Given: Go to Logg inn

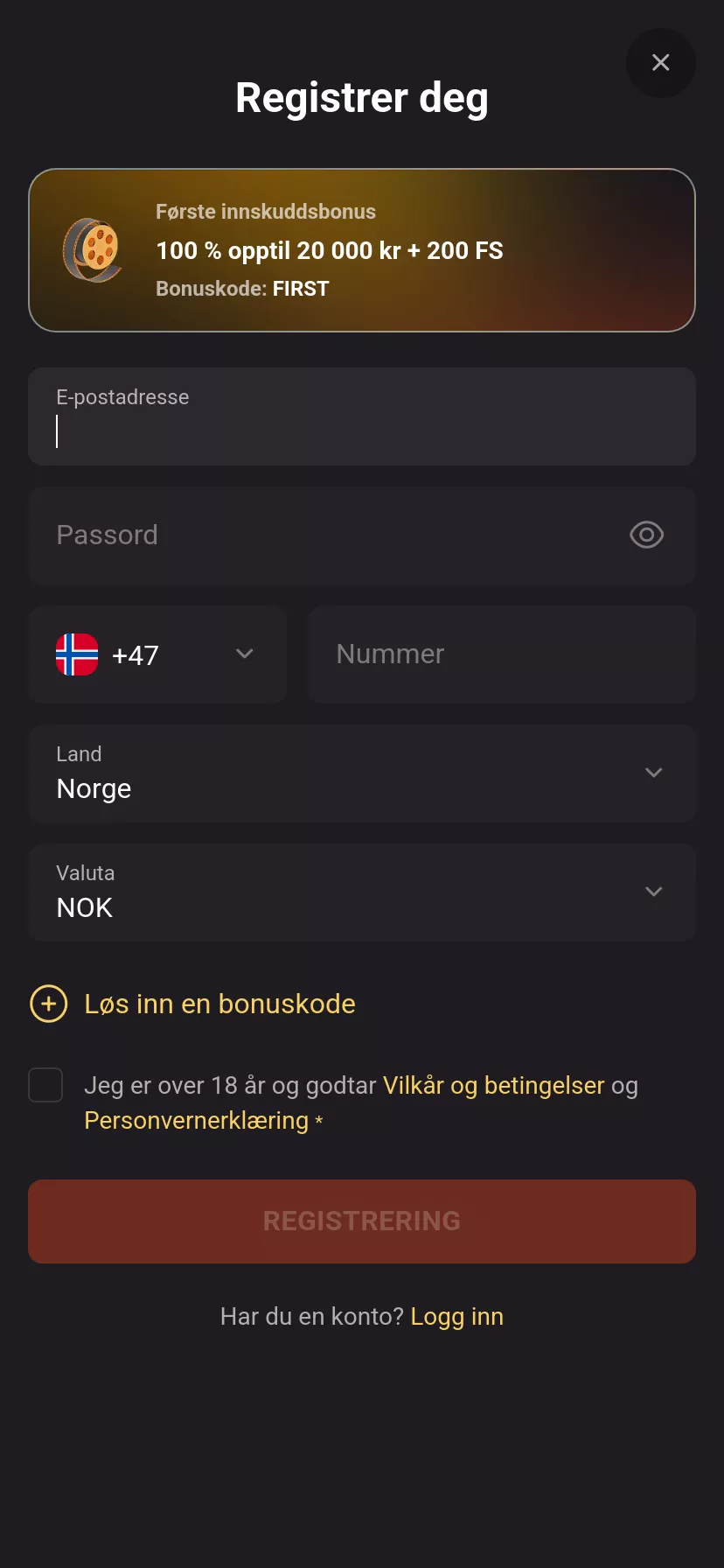Looking at the screenshot, I should pos(457,1317).
